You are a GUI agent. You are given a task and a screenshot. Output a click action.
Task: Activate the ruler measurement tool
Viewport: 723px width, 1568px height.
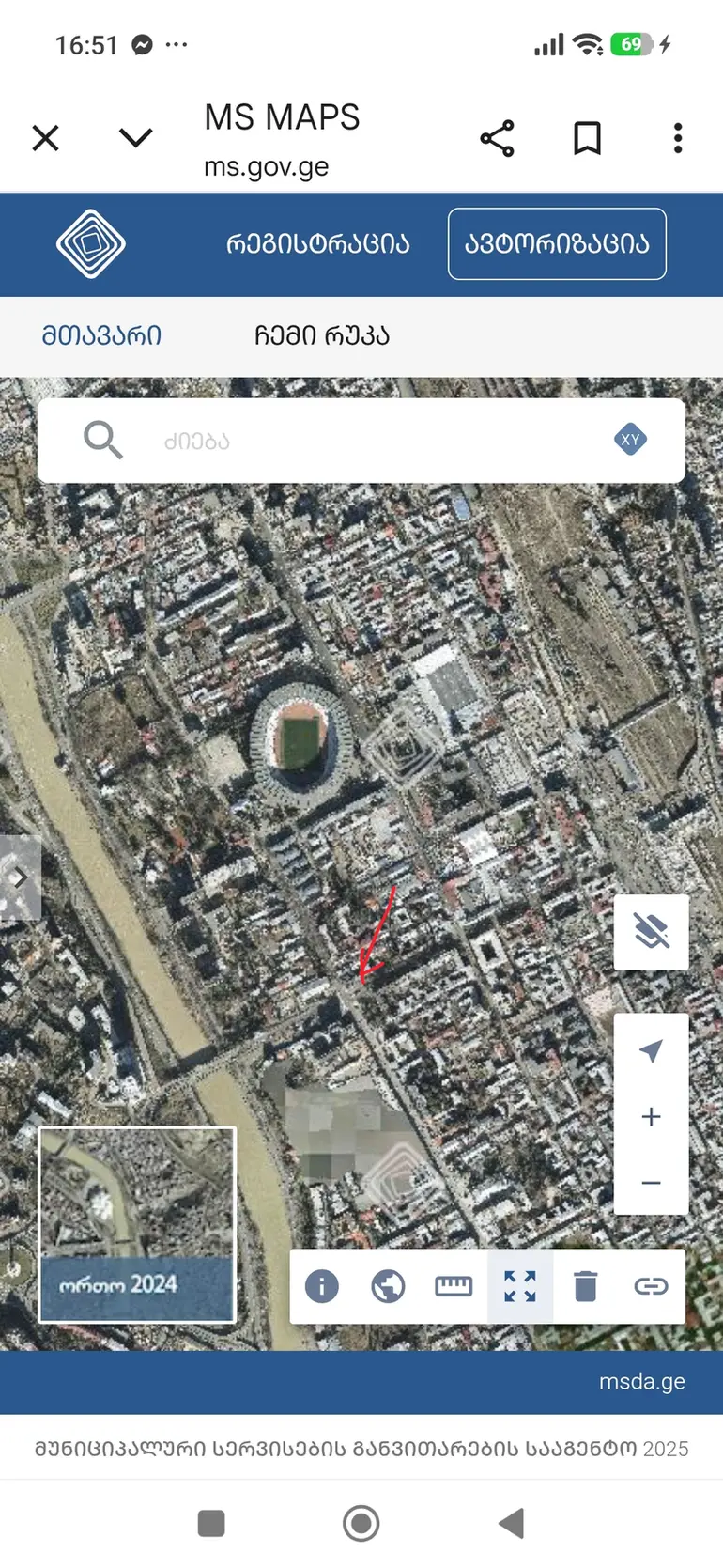click(x=454, y=1286)
